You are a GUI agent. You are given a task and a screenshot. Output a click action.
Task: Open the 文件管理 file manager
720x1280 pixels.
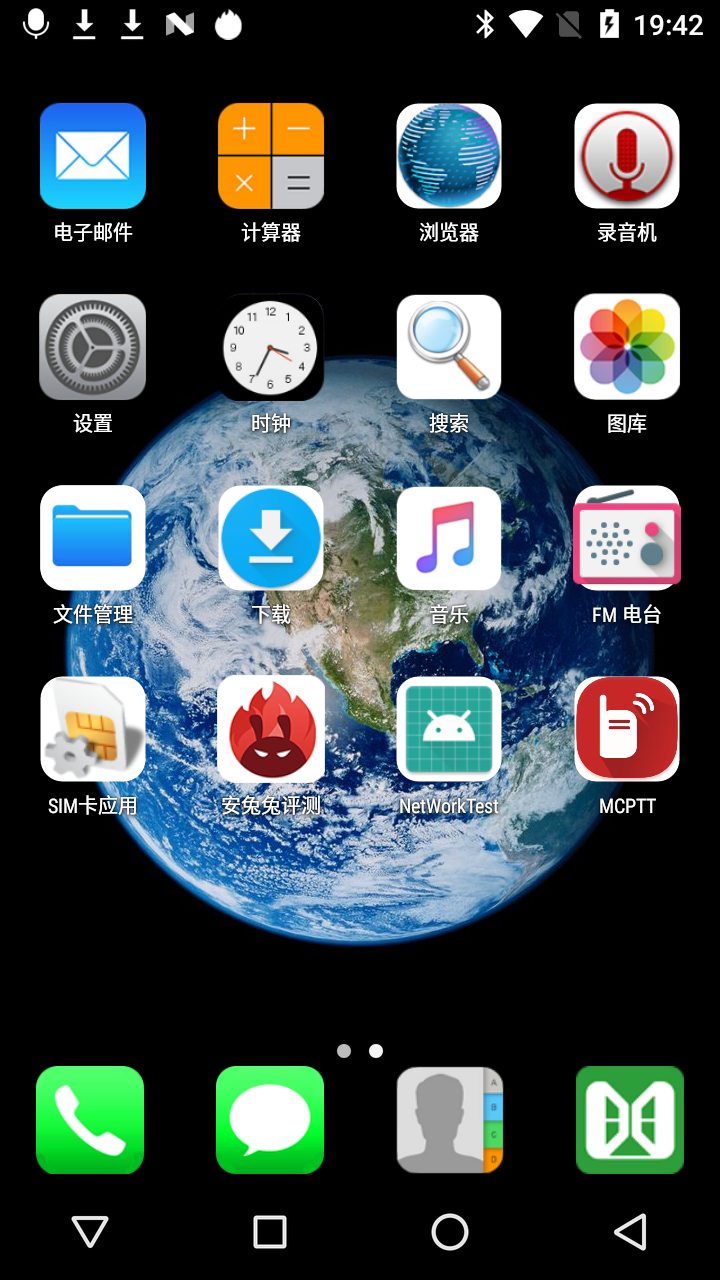point(92,538)
